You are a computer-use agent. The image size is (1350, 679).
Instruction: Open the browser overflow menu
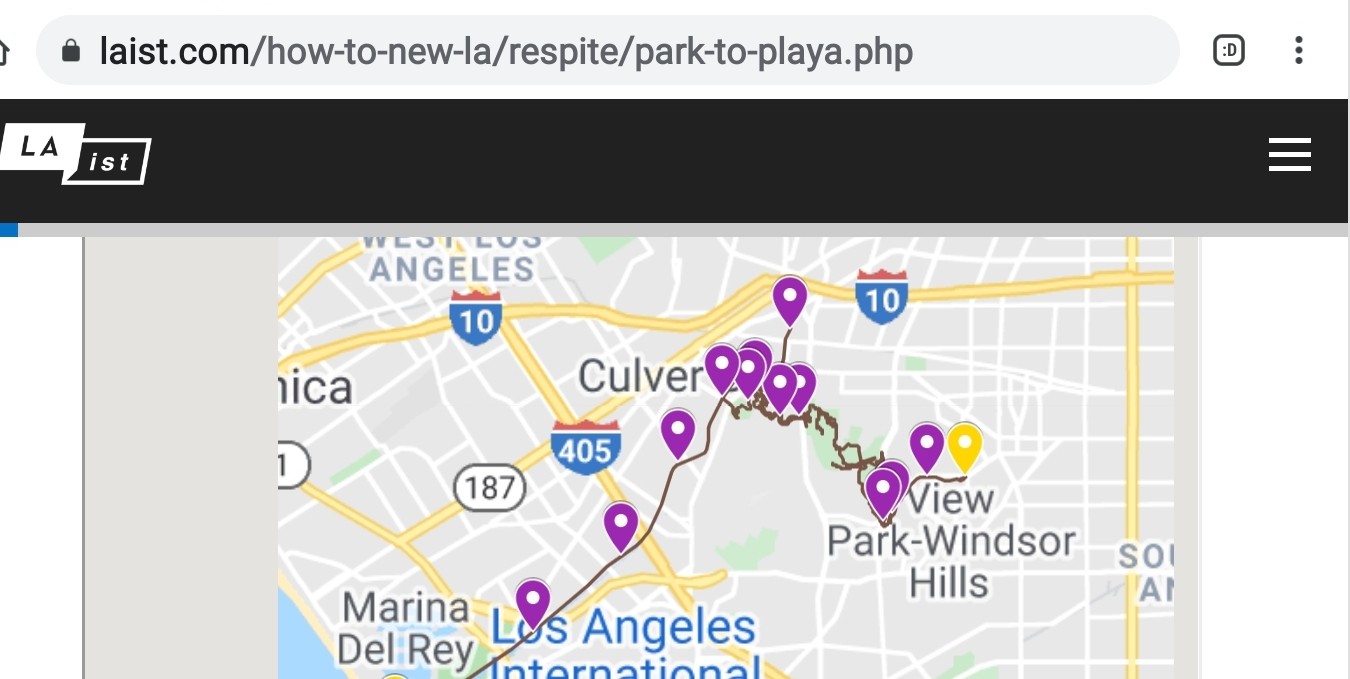[x=1298, y=50]
